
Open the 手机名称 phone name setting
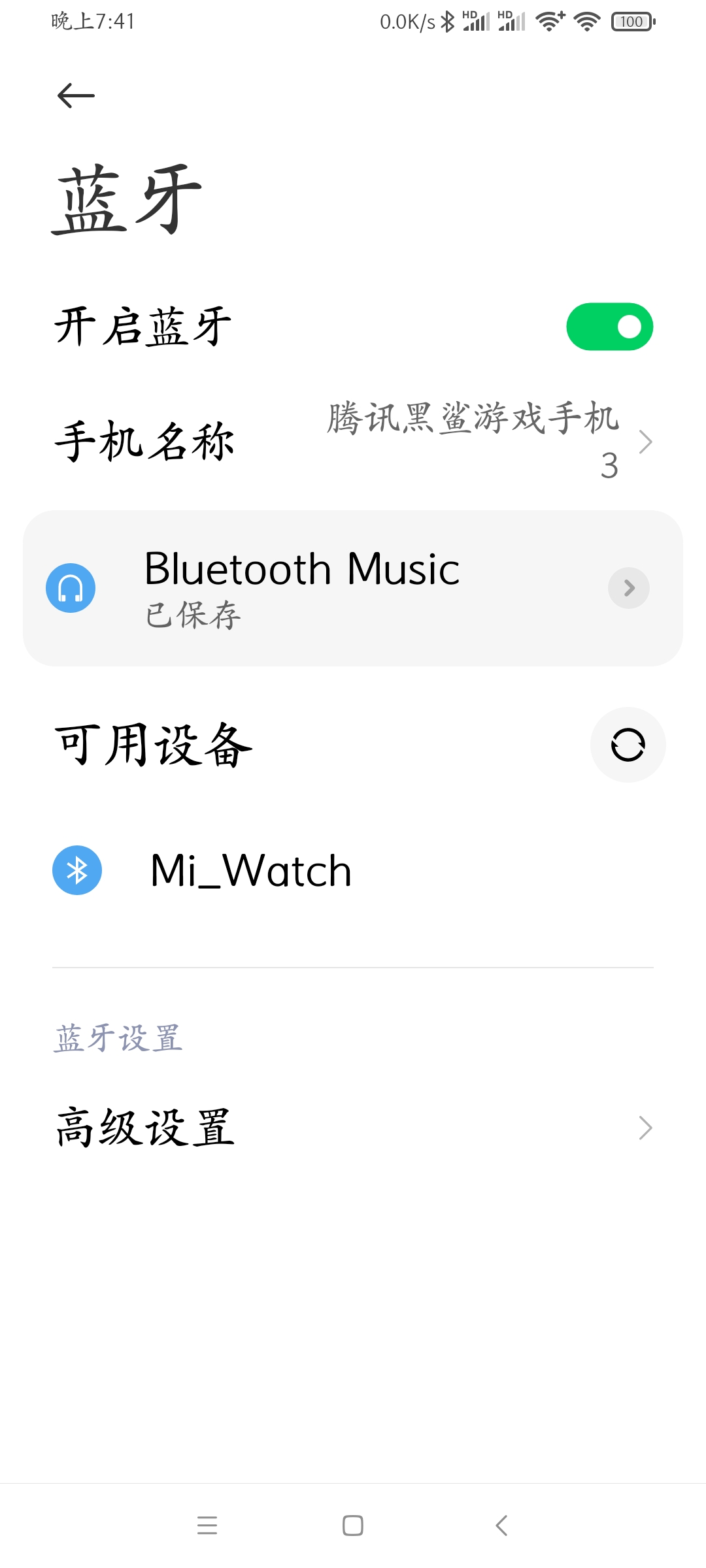pos(353,442)
